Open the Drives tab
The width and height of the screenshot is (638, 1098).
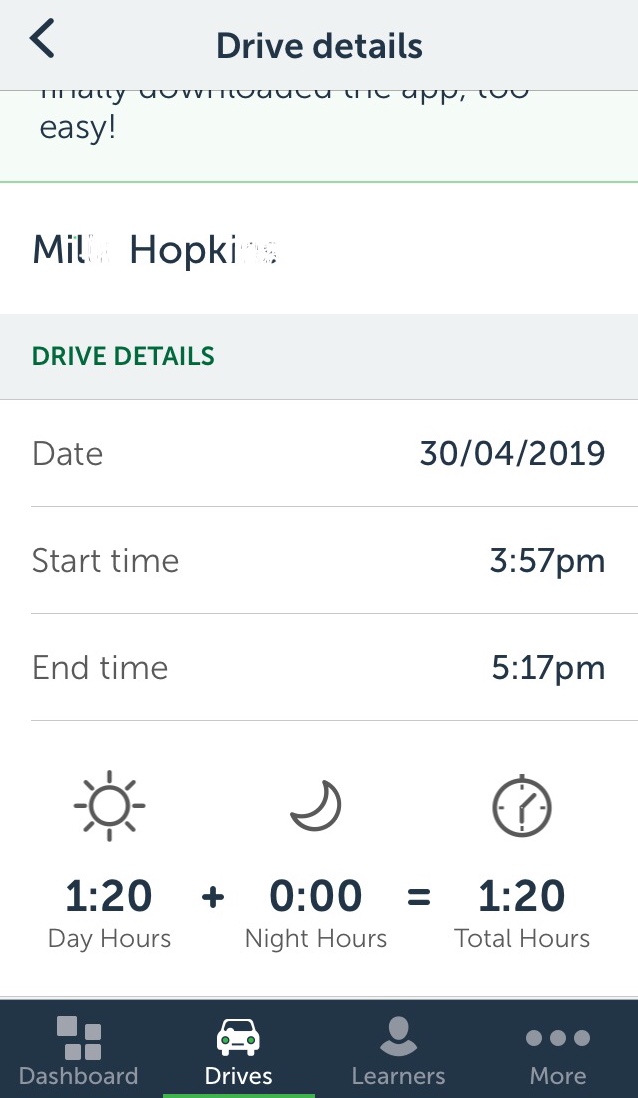238,1051
